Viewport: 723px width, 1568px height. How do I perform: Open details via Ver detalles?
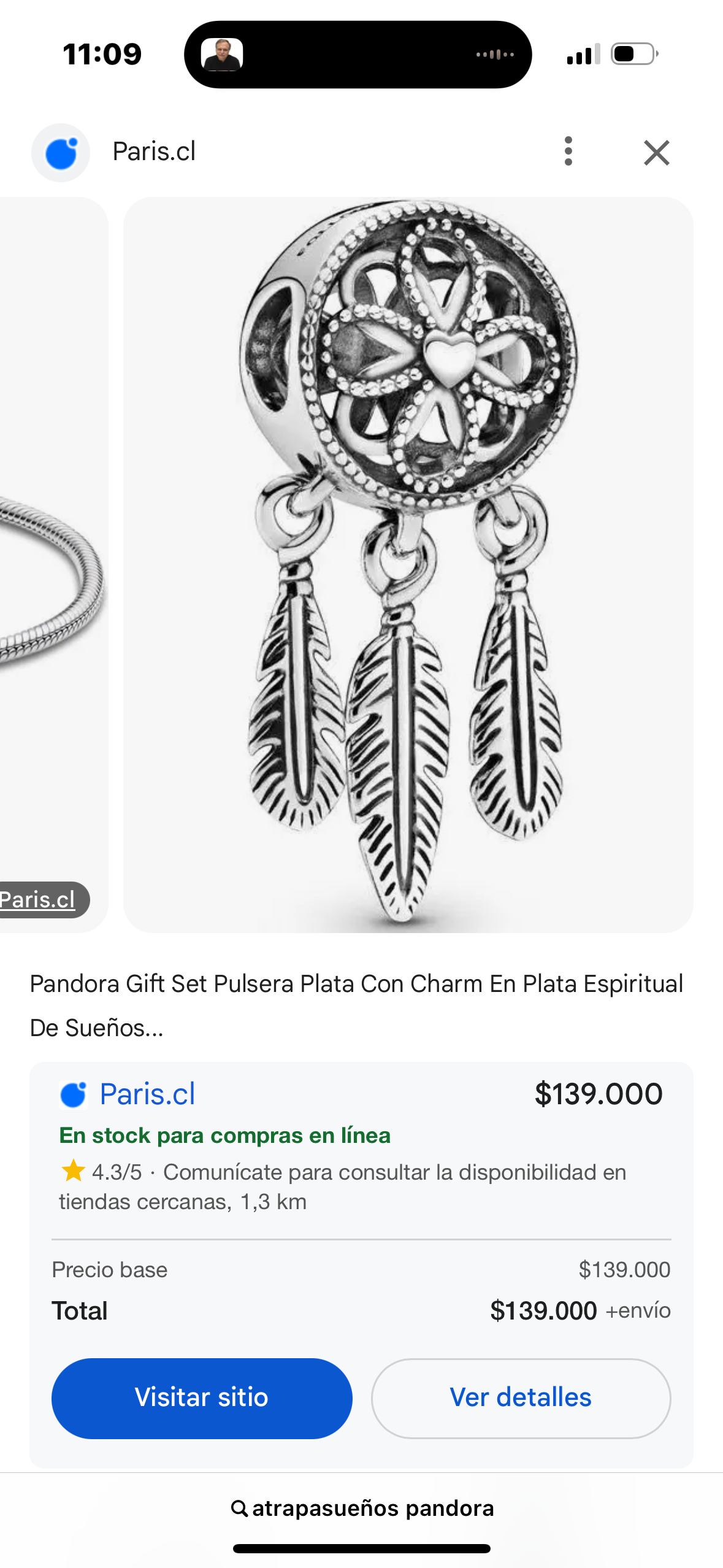click(519, 1398)
